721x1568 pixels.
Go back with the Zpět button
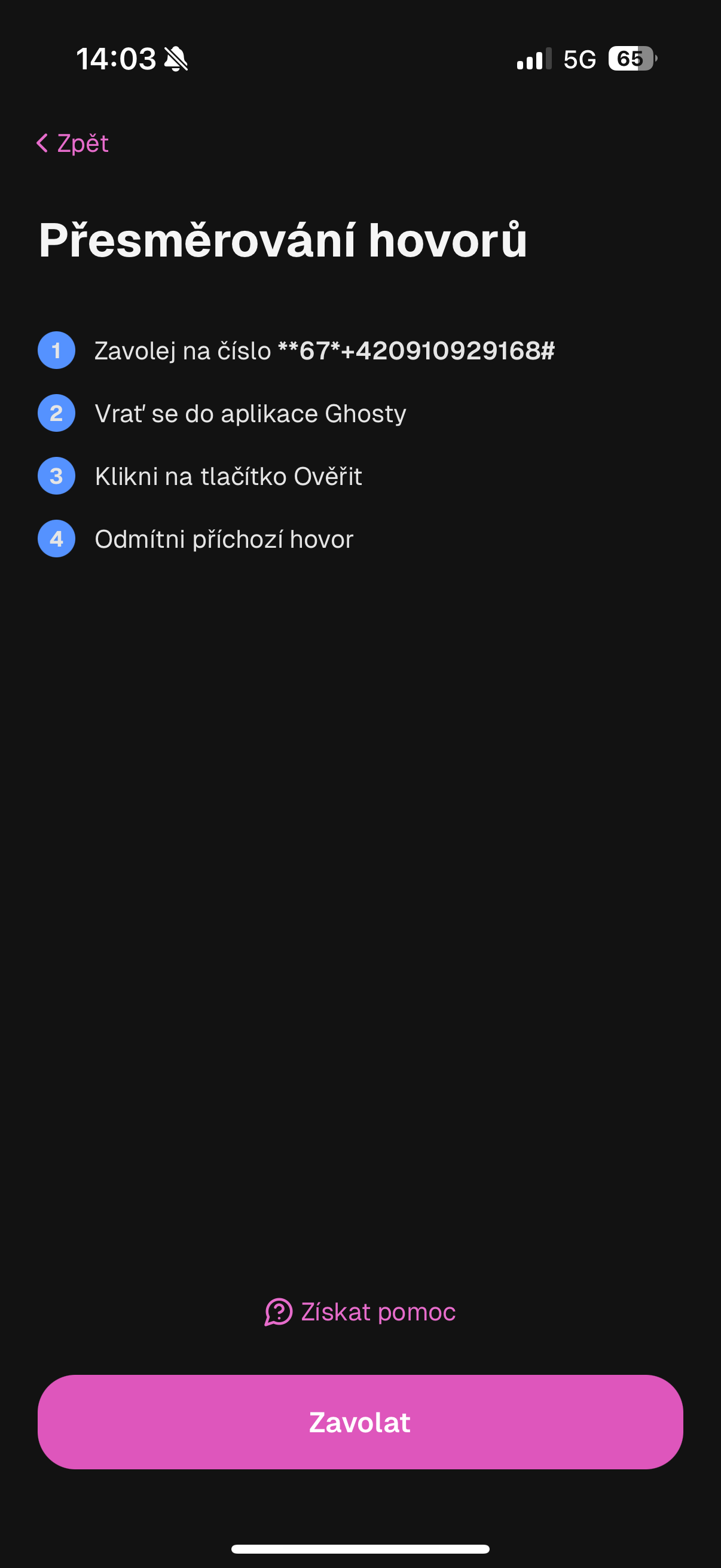click(x=72, y=144)
